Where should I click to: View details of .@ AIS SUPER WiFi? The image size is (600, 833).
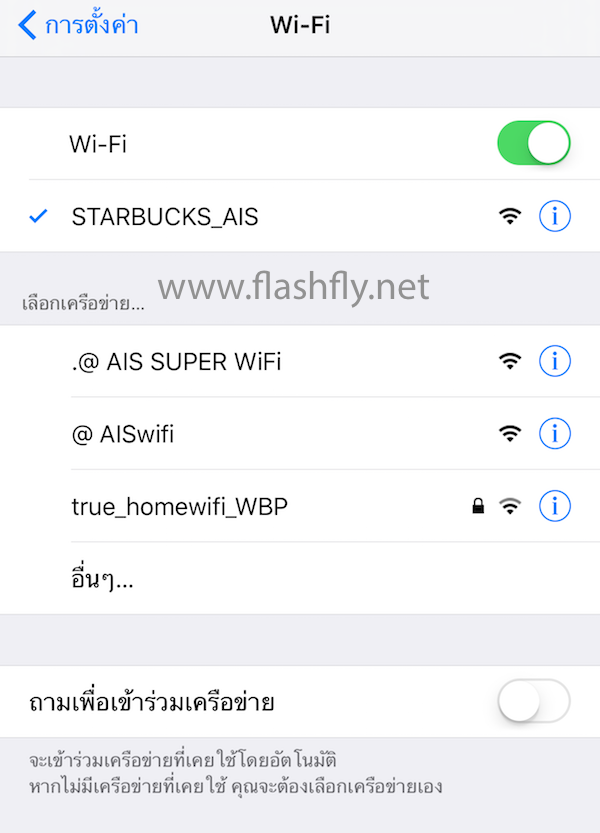[x=554, y=362]
